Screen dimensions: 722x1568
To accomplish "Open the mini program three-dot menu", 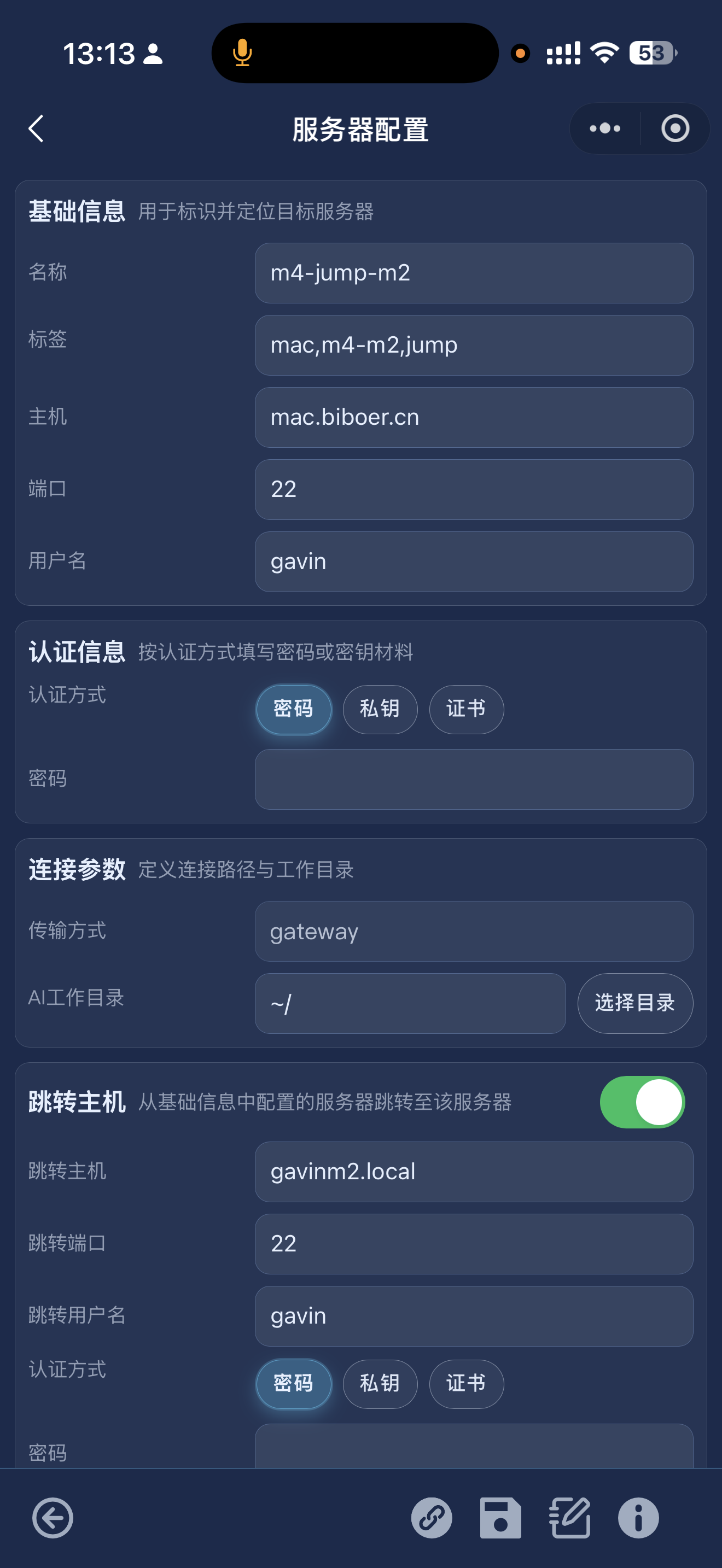I will 604,128.
